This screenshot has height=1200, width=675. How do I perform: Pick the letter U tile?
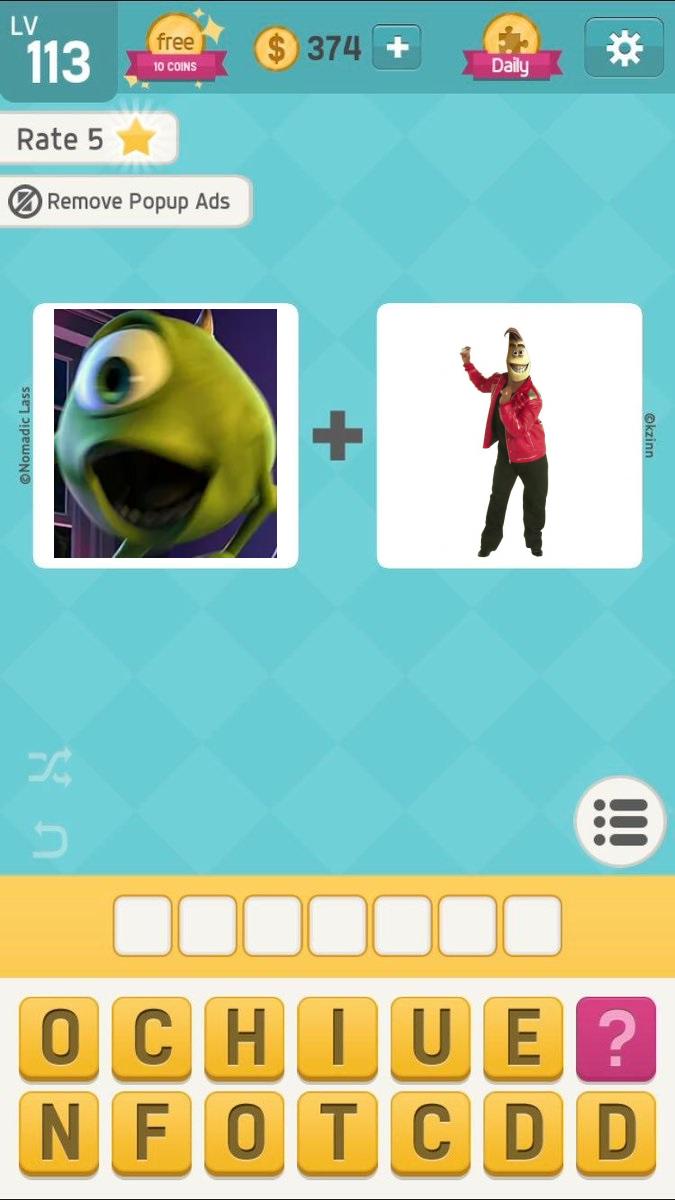click(x=430, y=1039)
